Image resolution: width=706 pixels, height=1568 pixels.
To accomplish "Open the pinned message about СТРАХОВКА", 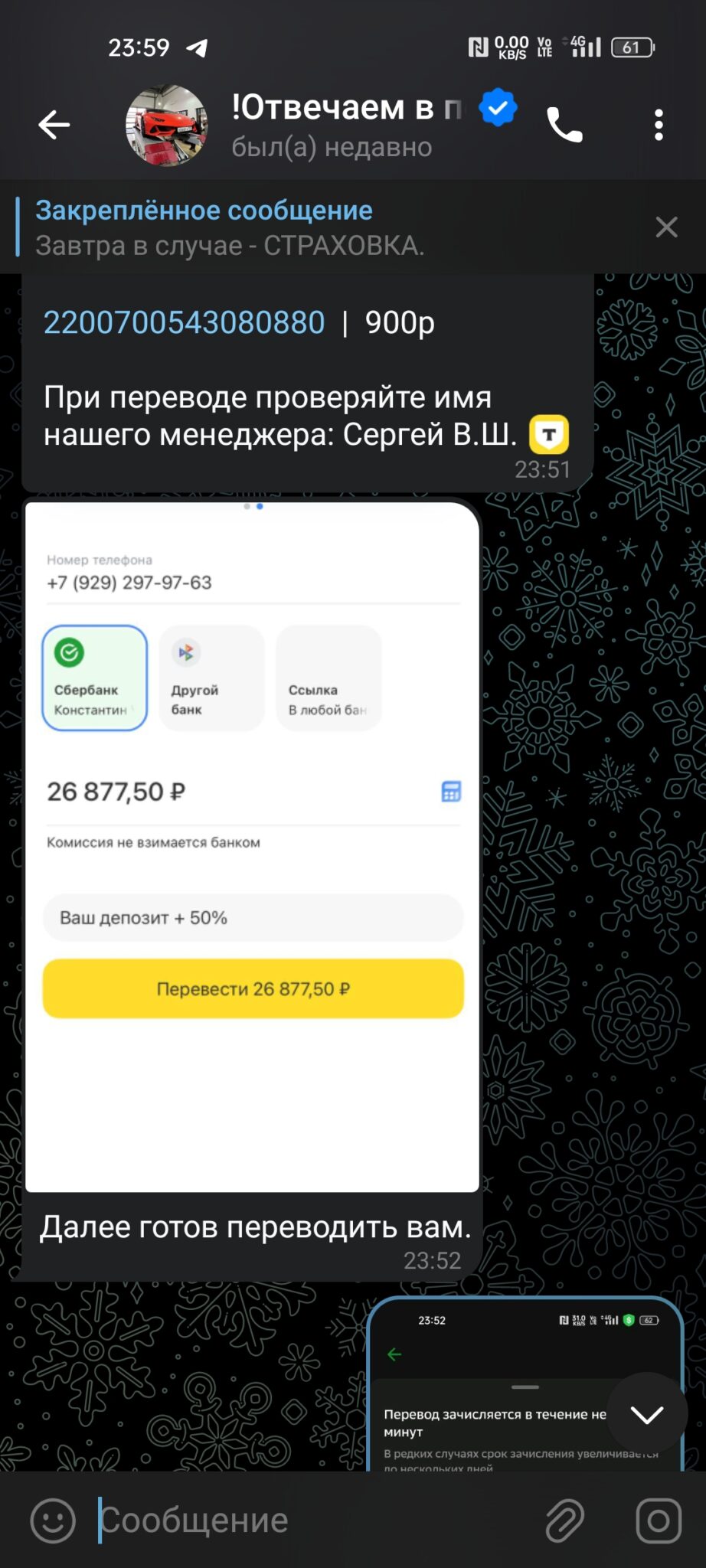I will click(x=322, y=227).
